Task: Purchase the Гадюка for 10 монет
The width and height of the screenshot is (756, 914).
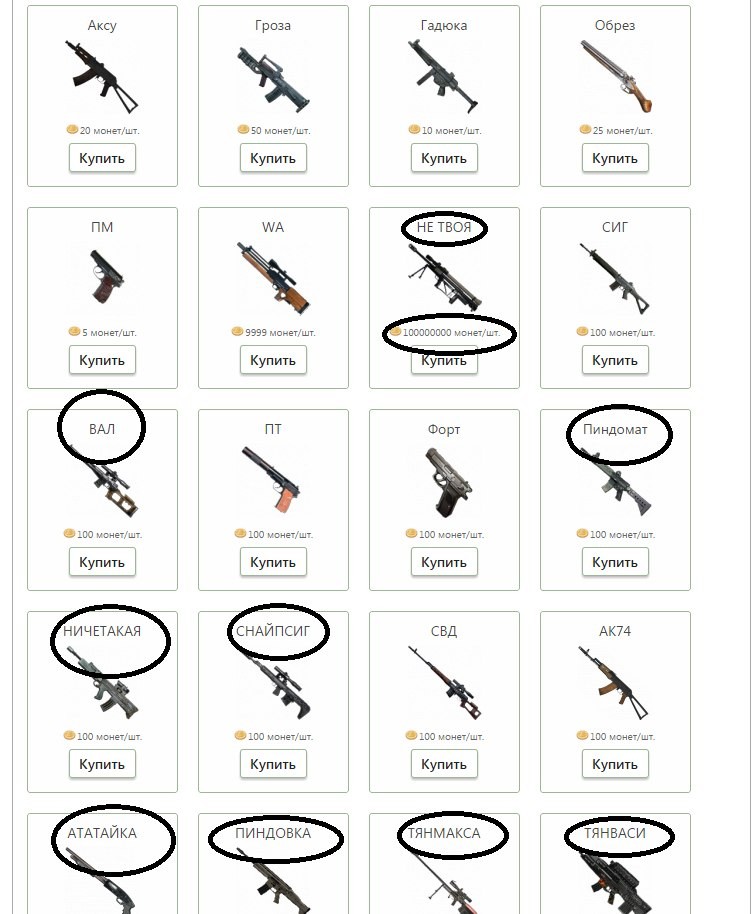Action: coord(444,158)
